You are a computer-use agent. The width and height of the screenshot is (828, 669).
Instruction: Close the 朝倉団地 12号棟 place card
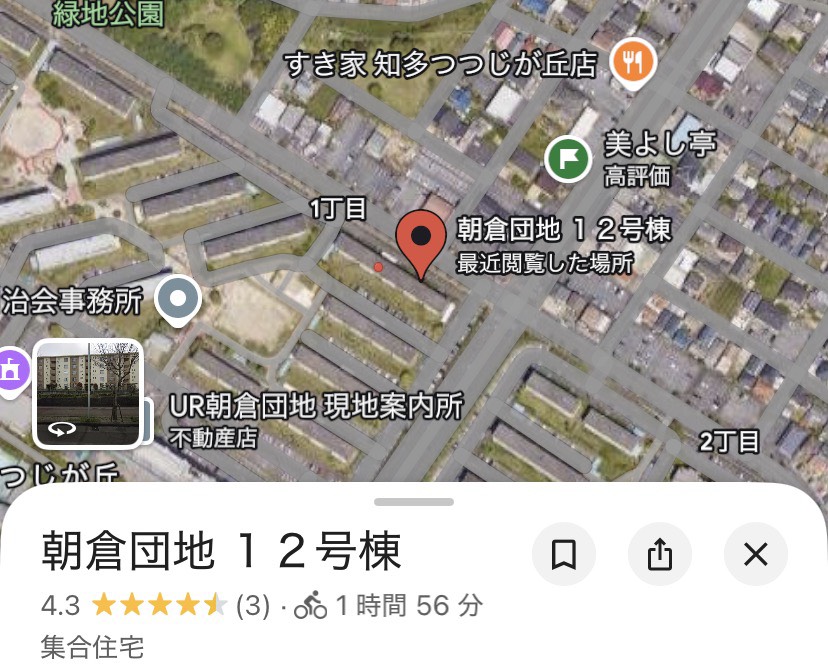click(x=756, y=554)
